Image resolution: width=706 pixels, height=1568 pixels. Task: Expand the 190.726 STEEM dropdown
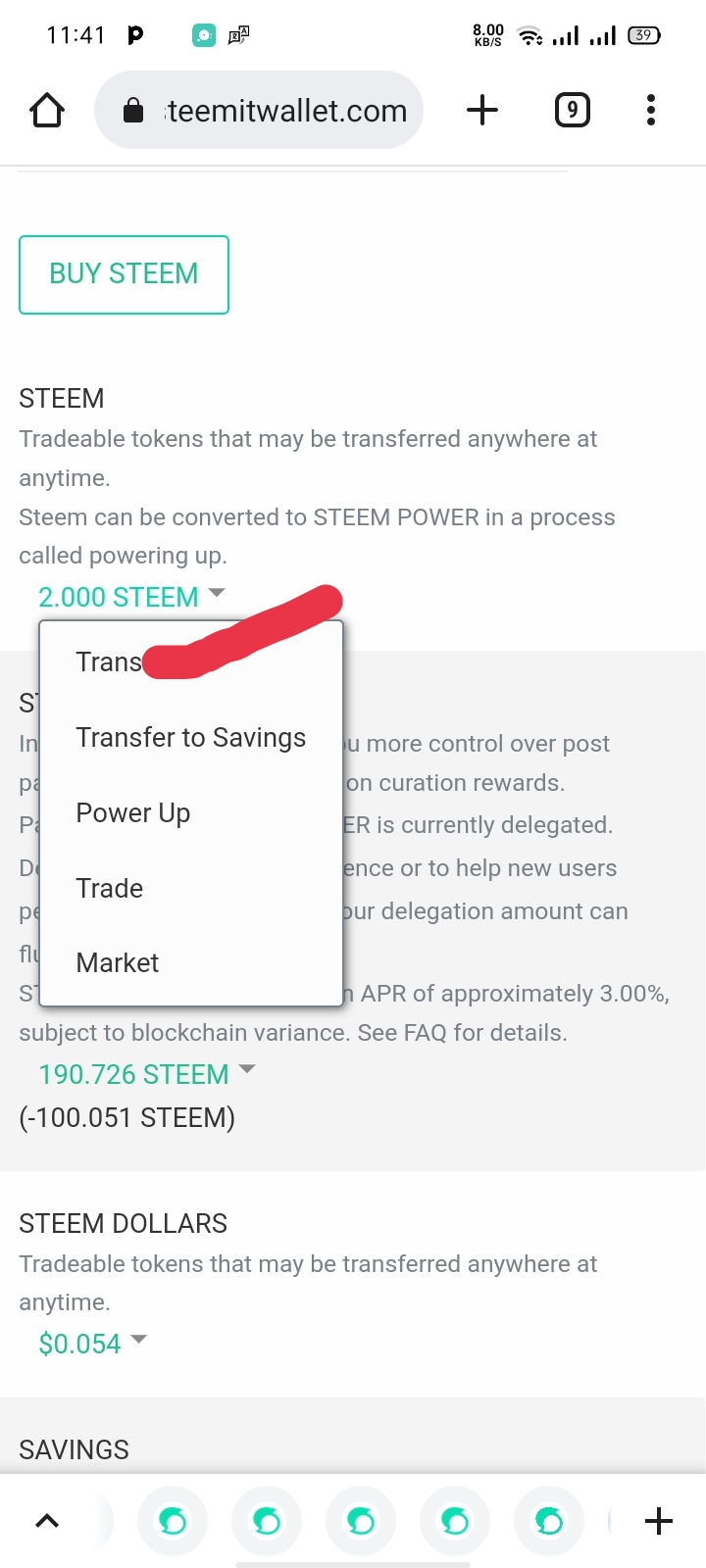click(x=147, y=1074)
